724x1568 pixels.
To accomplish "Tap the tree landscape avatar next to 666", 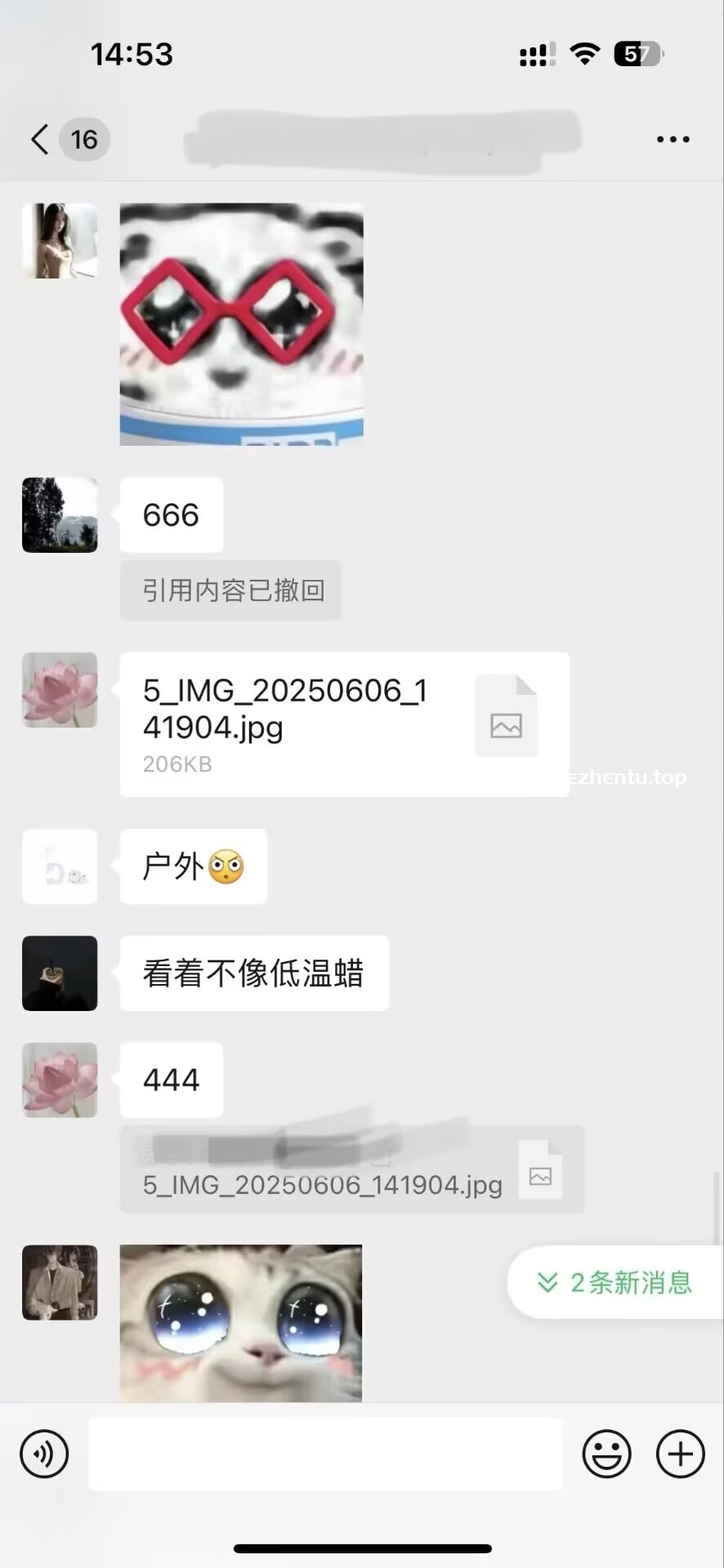I will point(60,514).
